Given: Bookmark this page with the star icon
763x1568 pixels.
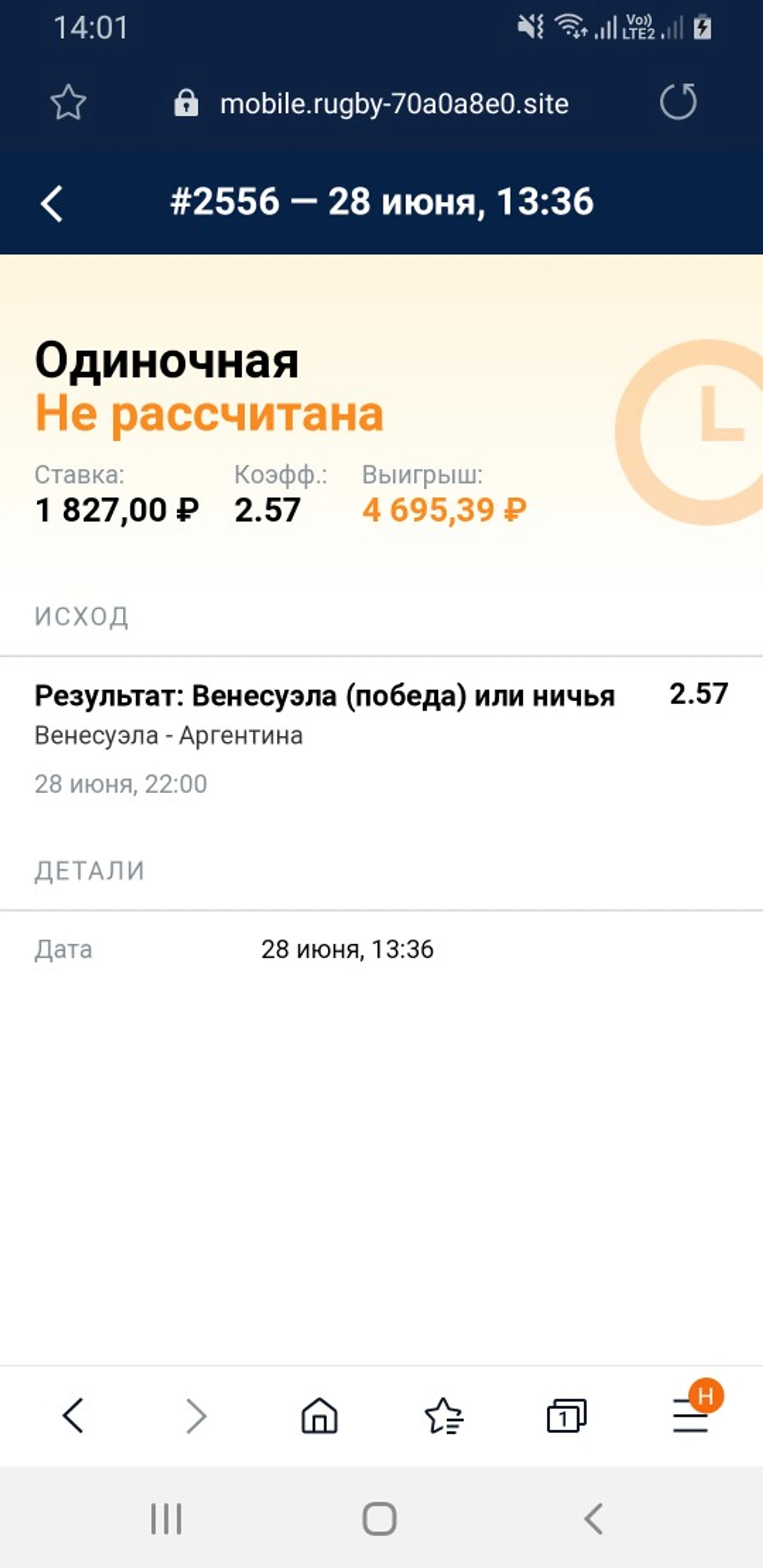Looking at the screenshot, I should click(x=68, y=102).
